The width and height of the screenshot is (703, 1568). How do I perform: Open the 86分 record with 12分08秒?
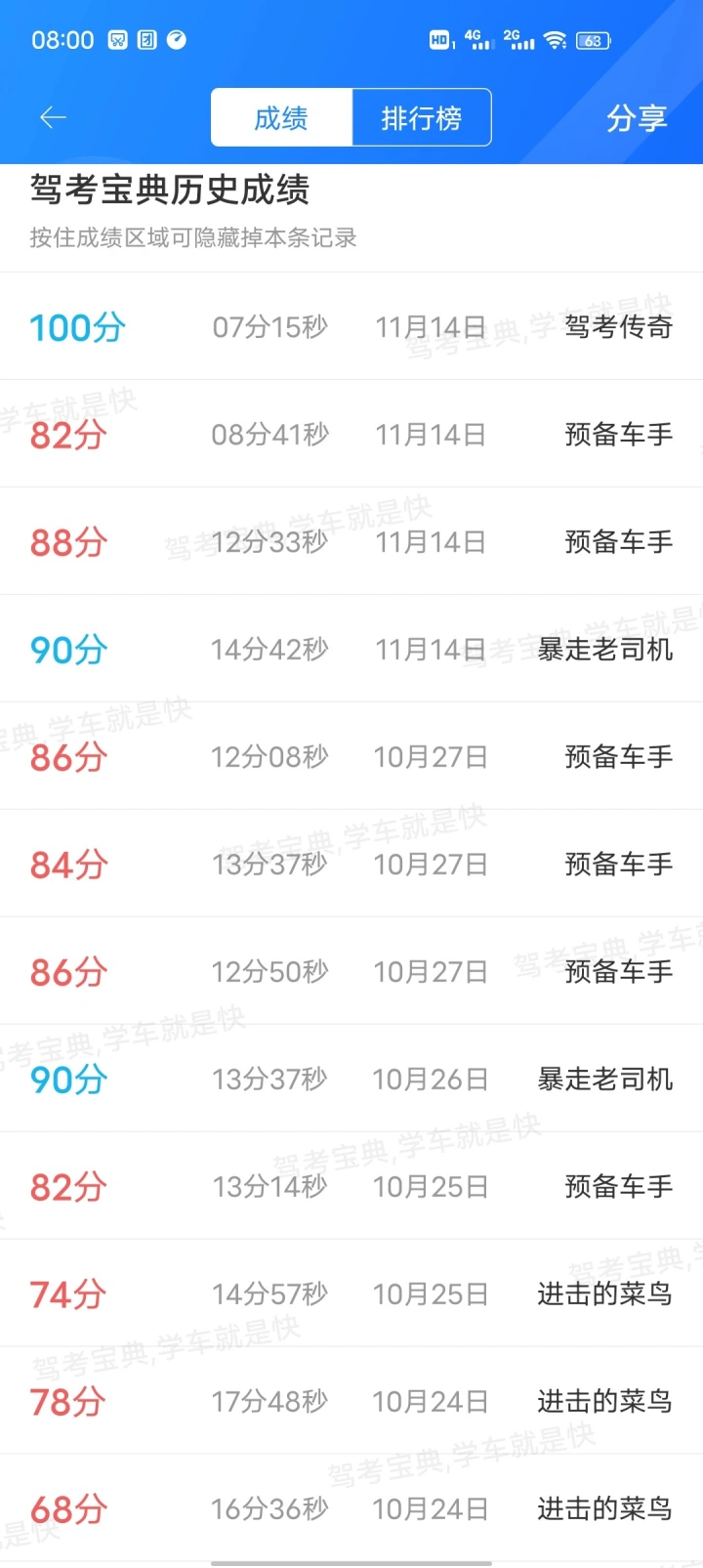tap(351, 756)
